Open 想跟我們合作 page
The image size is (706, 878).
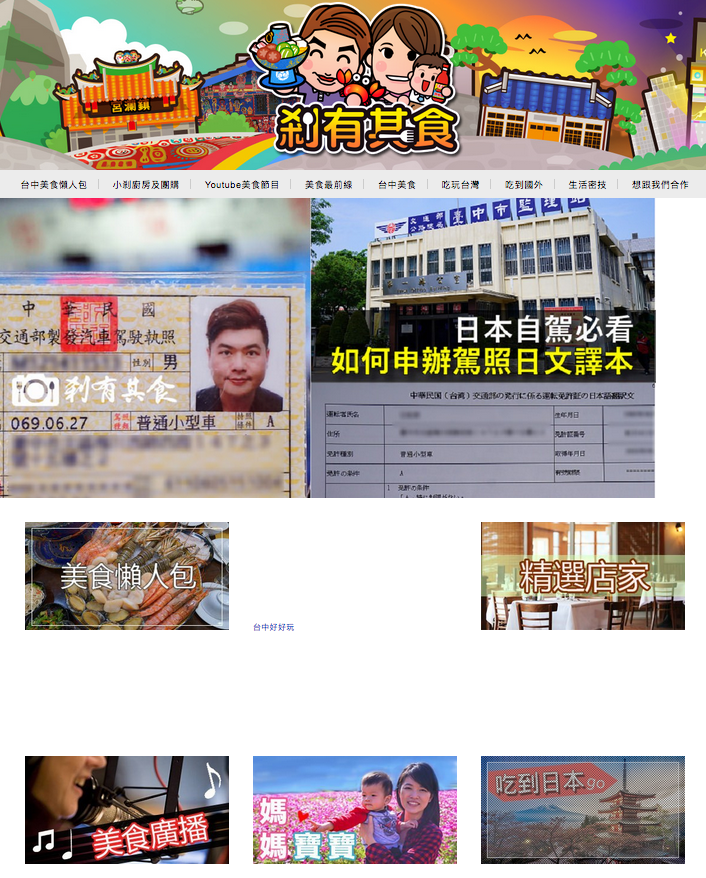coord(660,185)
